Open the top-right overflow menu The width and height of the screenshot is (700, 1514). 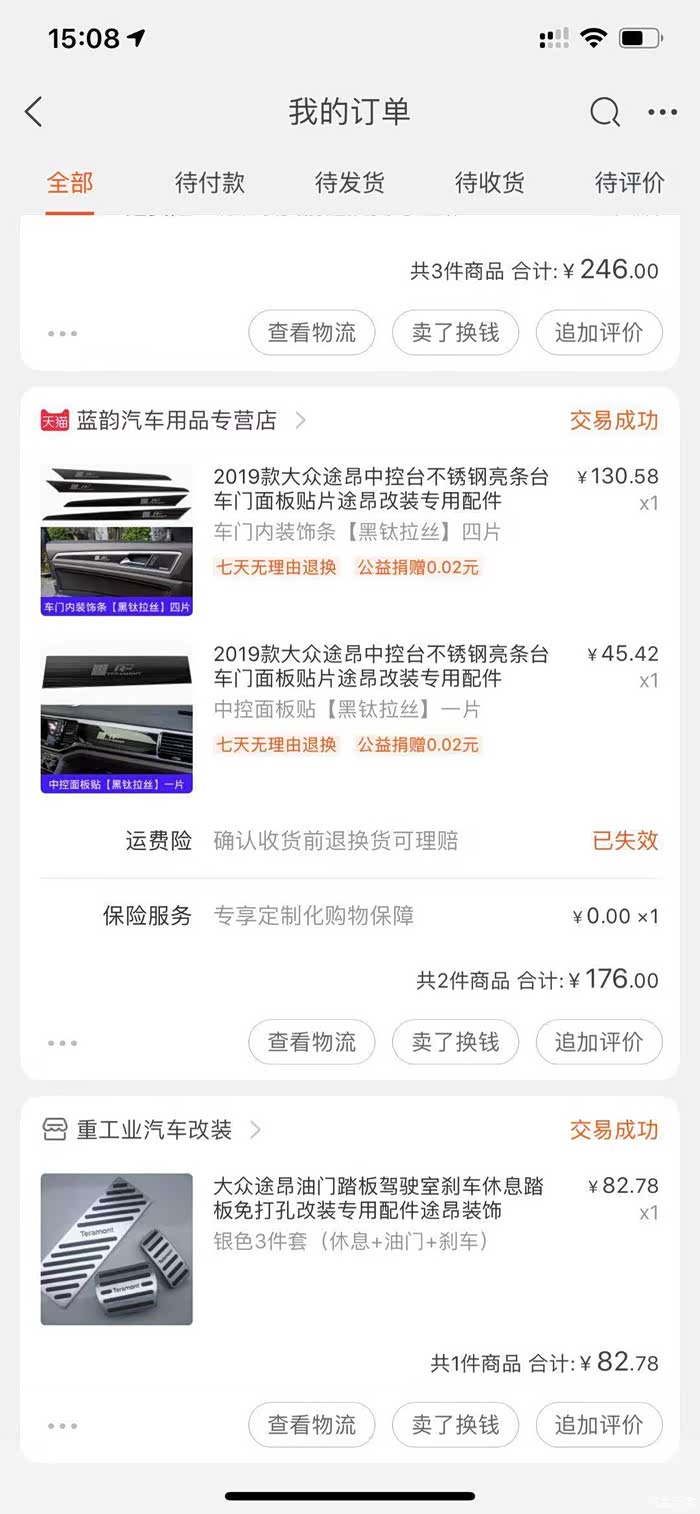point(662,112)
